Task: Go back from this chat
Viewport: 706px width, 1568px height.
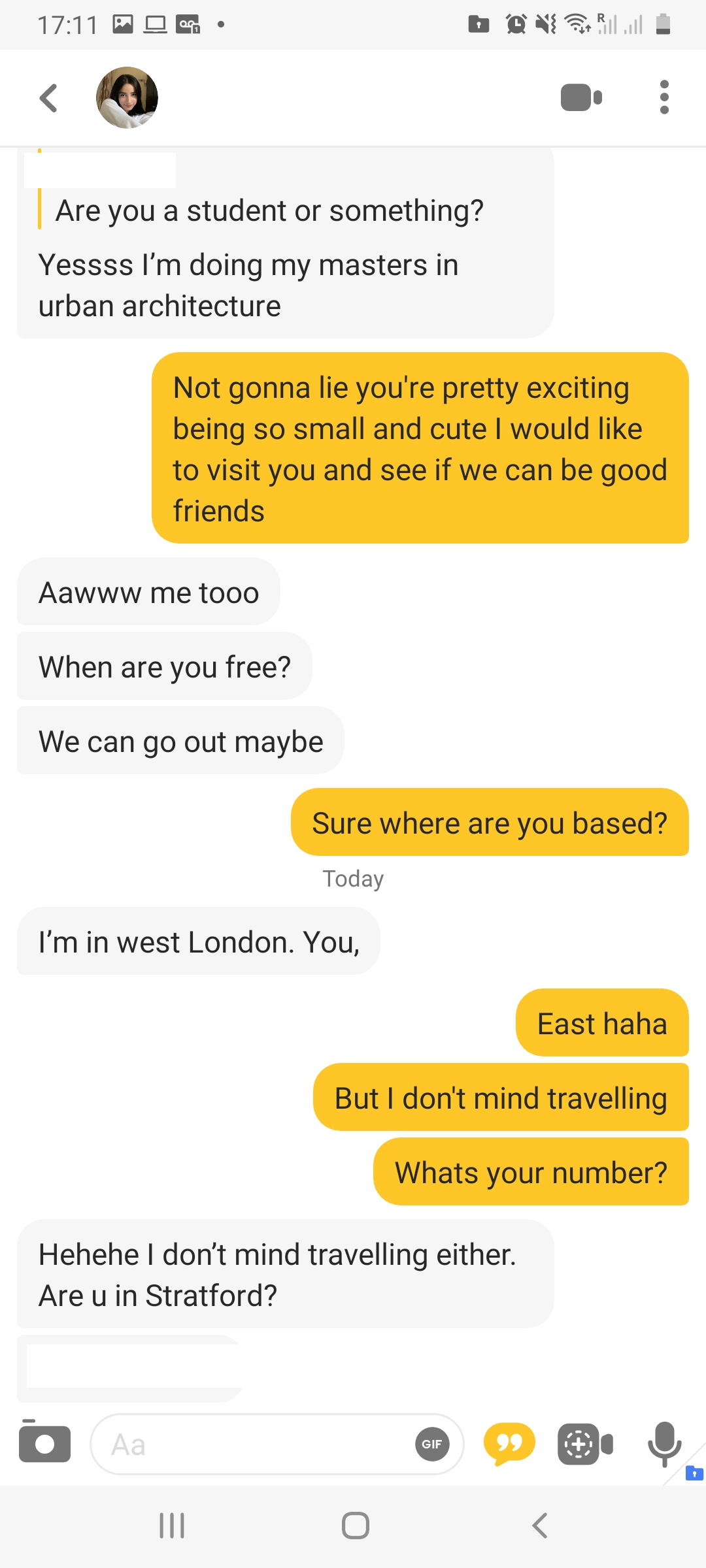Action: tap(49, 98)
